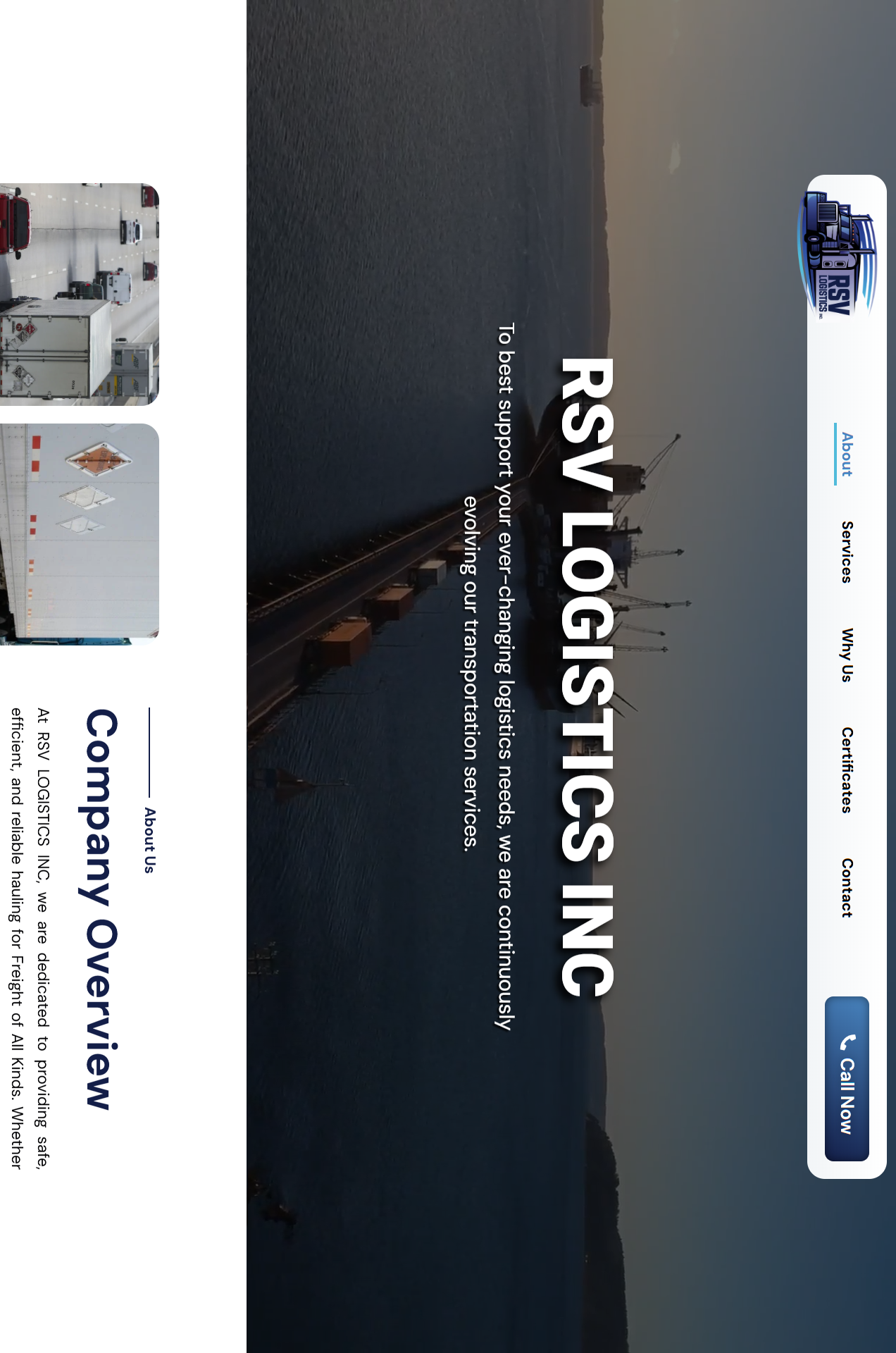Go to the Services section
The image size is (896, 1353).
click(x=847, y=552)
